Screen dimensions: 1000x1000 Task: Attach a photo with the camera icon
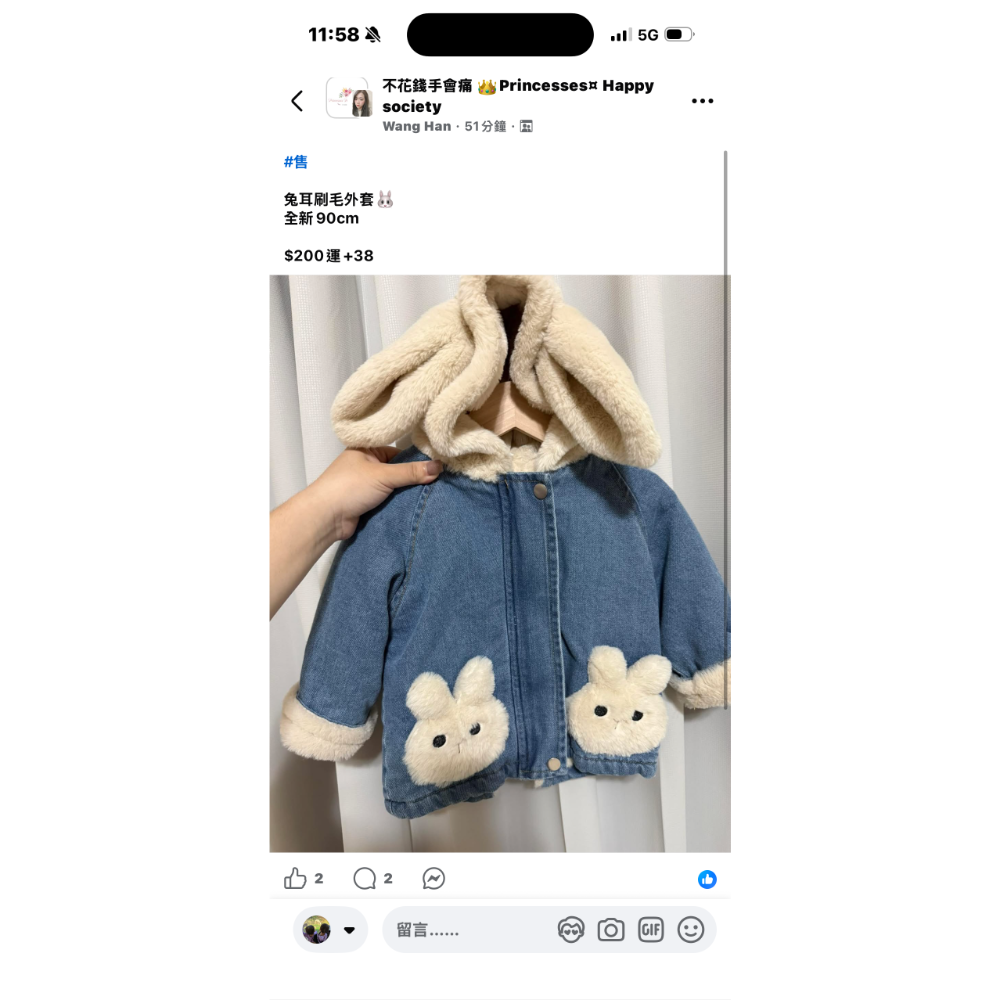tap(611, 930)
